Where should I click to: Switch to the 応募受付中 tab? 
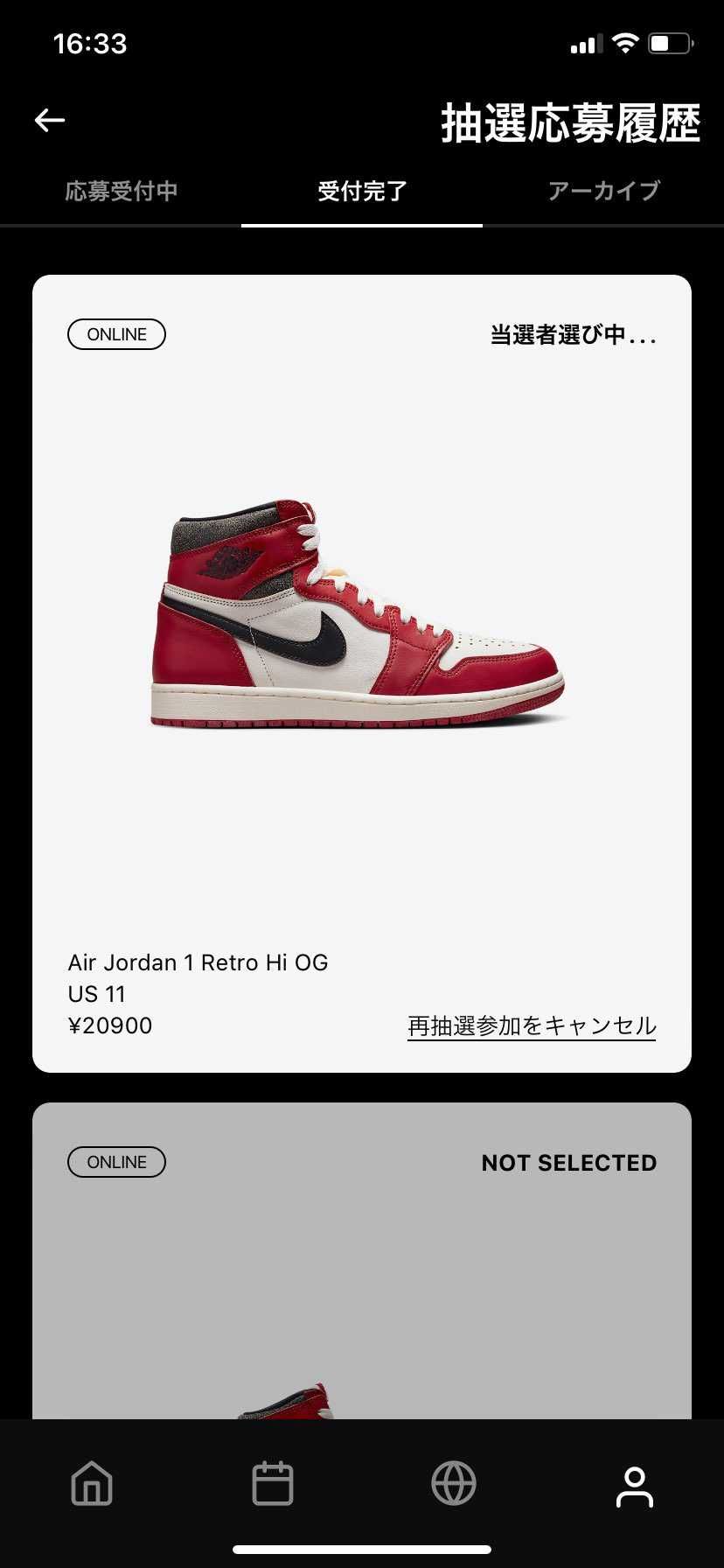(x=121, y=191)
